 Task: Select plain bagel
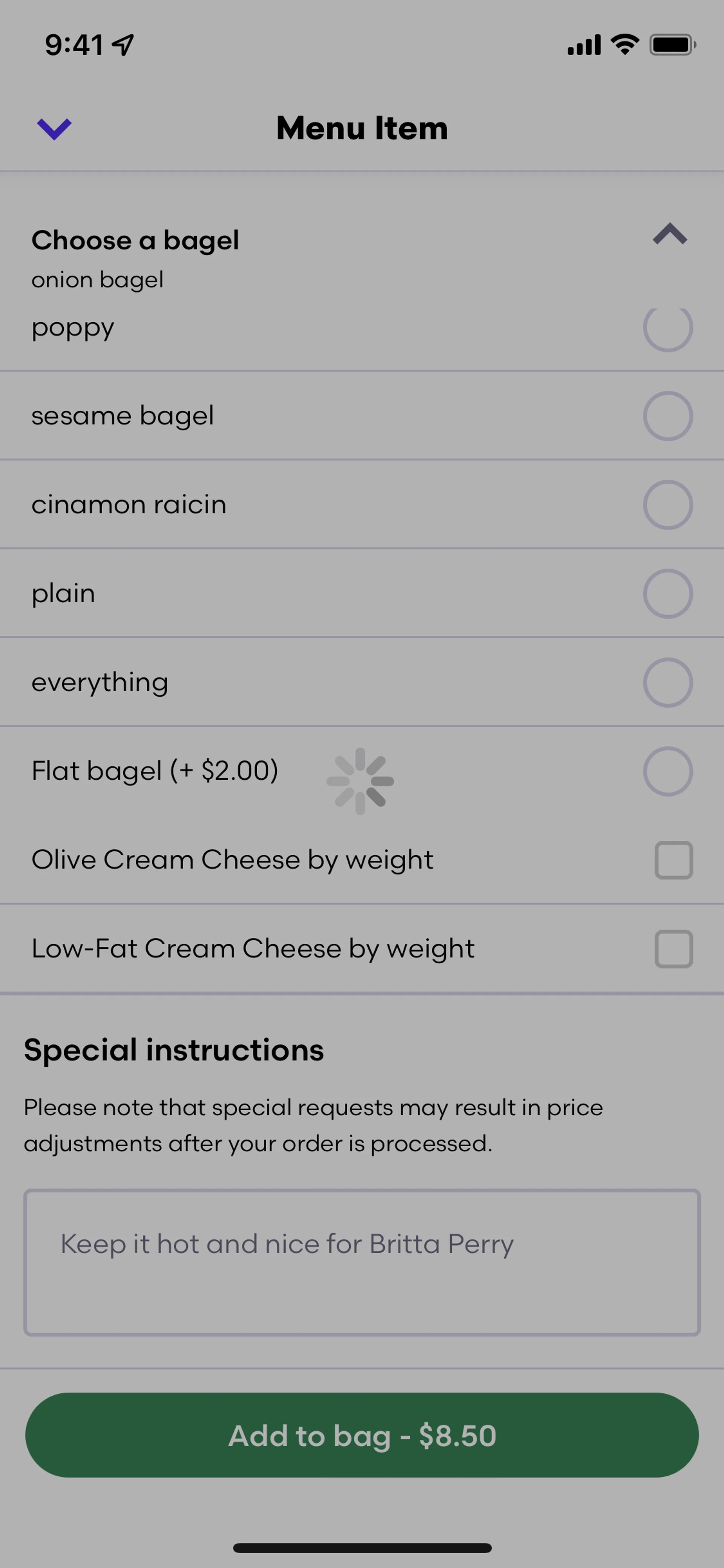pos(667,594)
